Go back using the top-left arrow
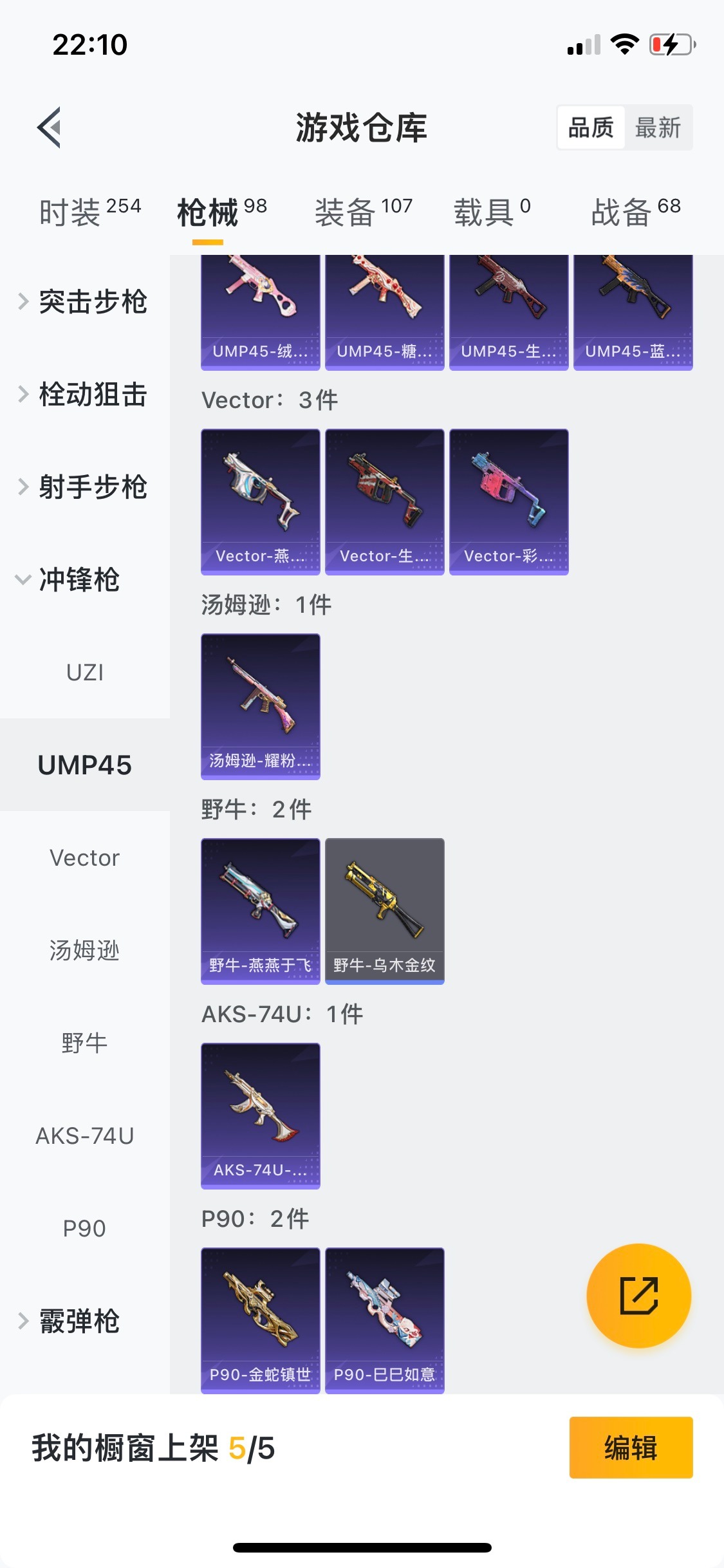The height and width of the screenshot is (1568, 724). [50, 127]
